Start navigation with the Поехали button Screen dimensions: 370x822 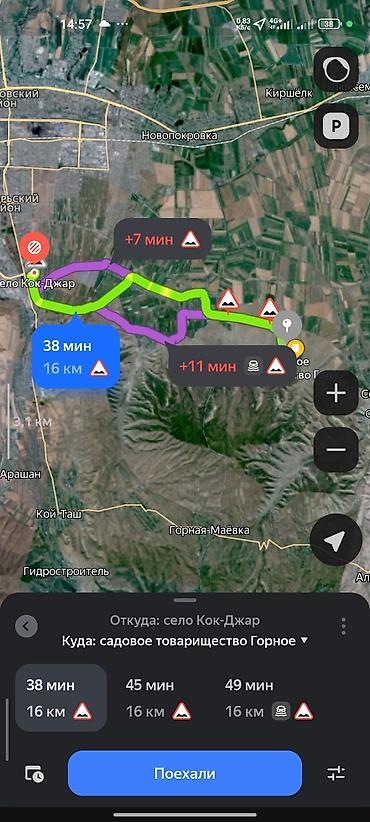click(x=184, y=773)
